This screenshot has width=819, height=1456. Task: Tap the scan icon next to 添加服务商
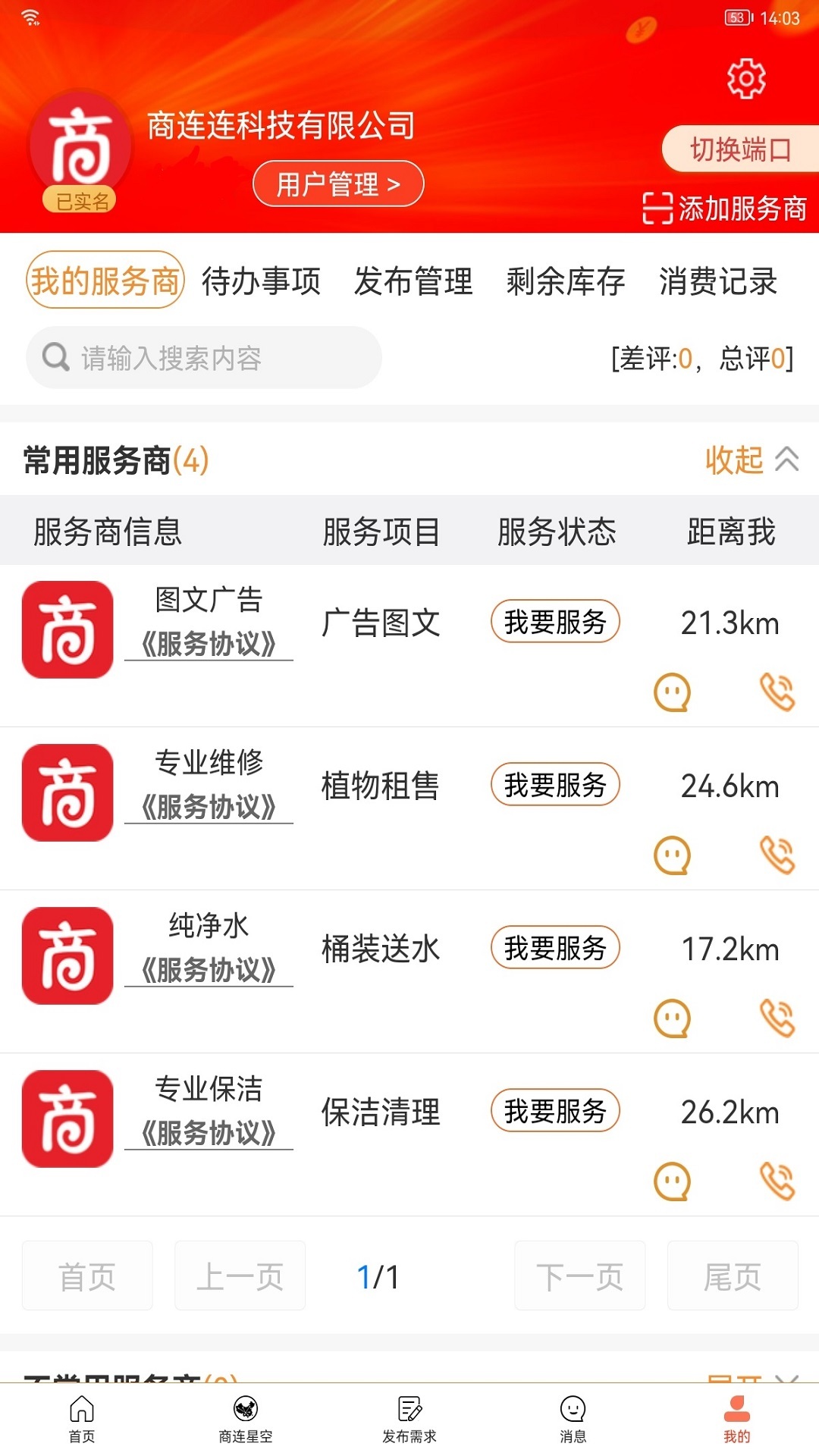pos(659,205)
